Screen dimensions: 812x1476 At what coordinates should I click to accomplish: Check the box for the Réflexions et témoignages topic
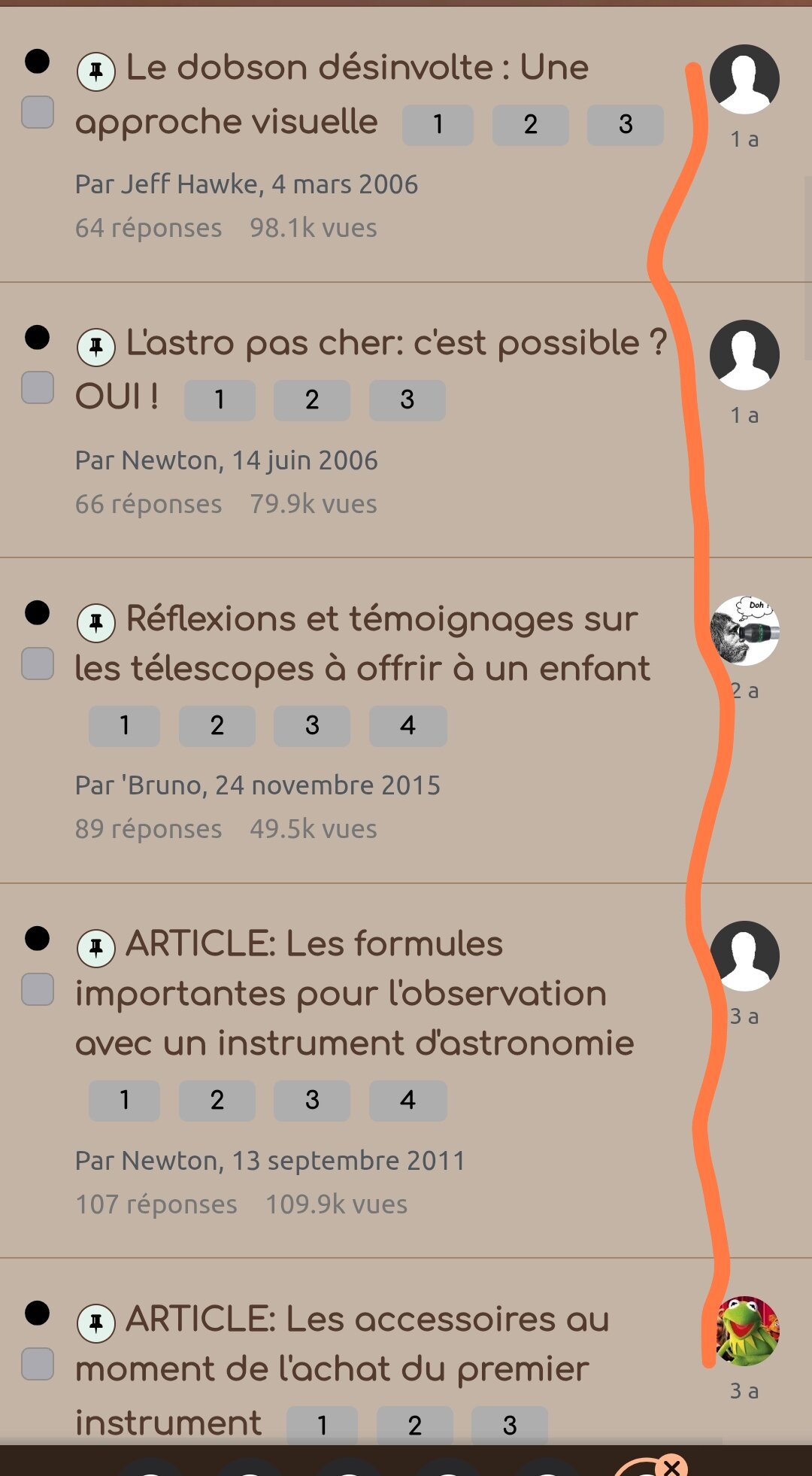click(x=38, y=664)
